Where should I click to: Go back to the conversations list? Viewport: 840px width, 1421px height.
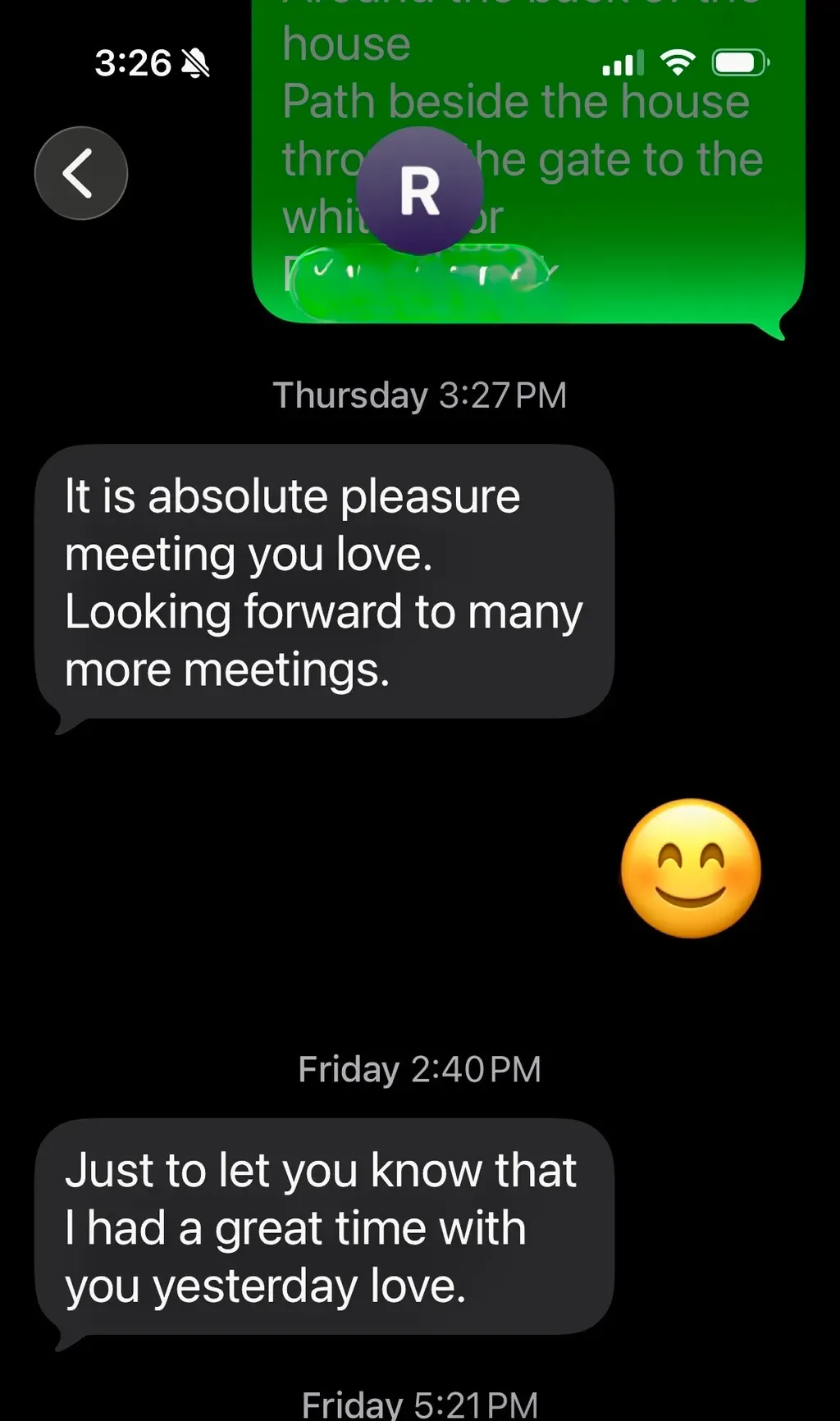81,173
